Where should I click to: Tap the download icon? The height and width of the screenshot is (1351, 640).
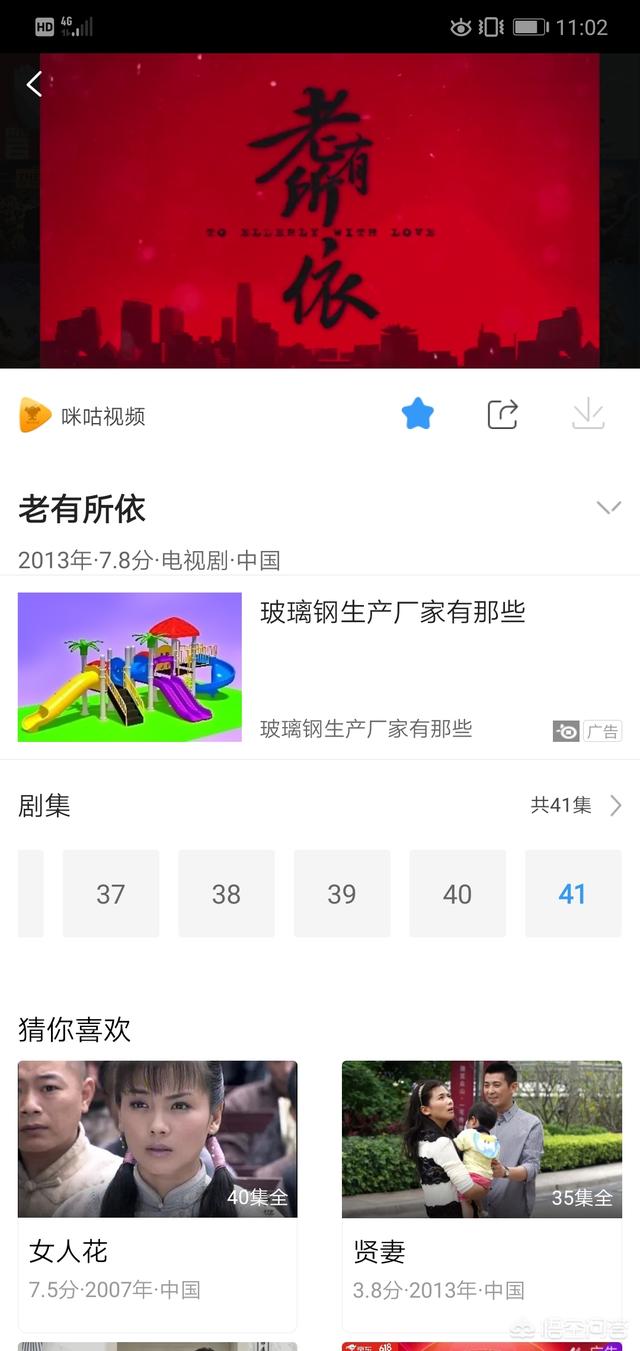(x=588, y=414)
